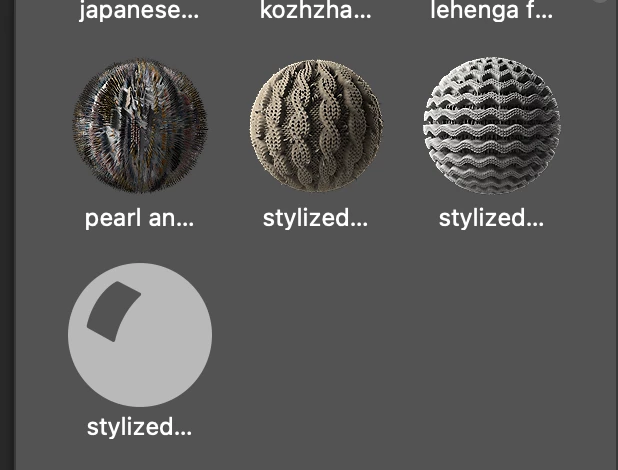Pick the kozhzha material item
The width and height of the screenshot is (618, 470).
pyautogui.click(x=315, y=11)
